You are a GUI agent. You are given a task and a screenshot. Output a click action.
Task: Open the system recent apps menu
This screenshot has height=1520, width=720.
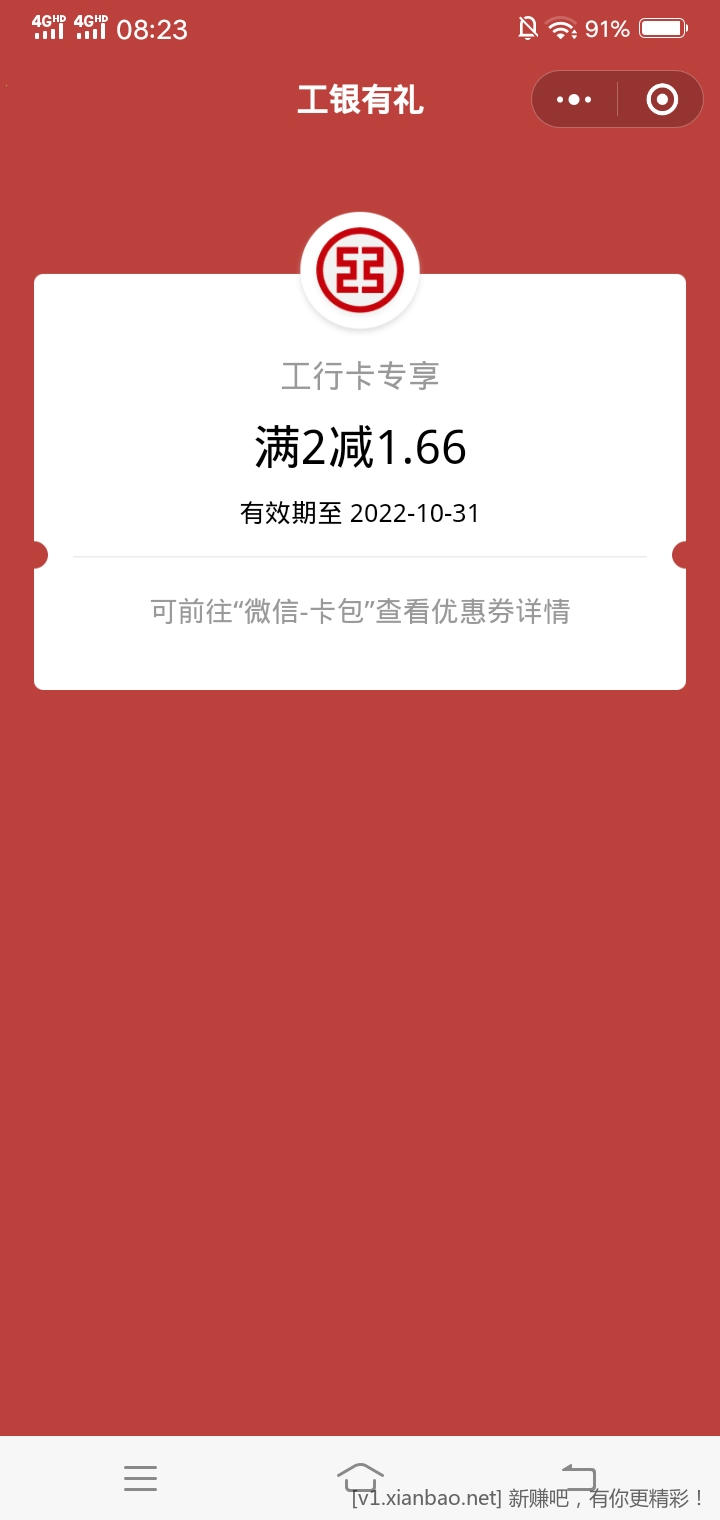click(141, 1478)
